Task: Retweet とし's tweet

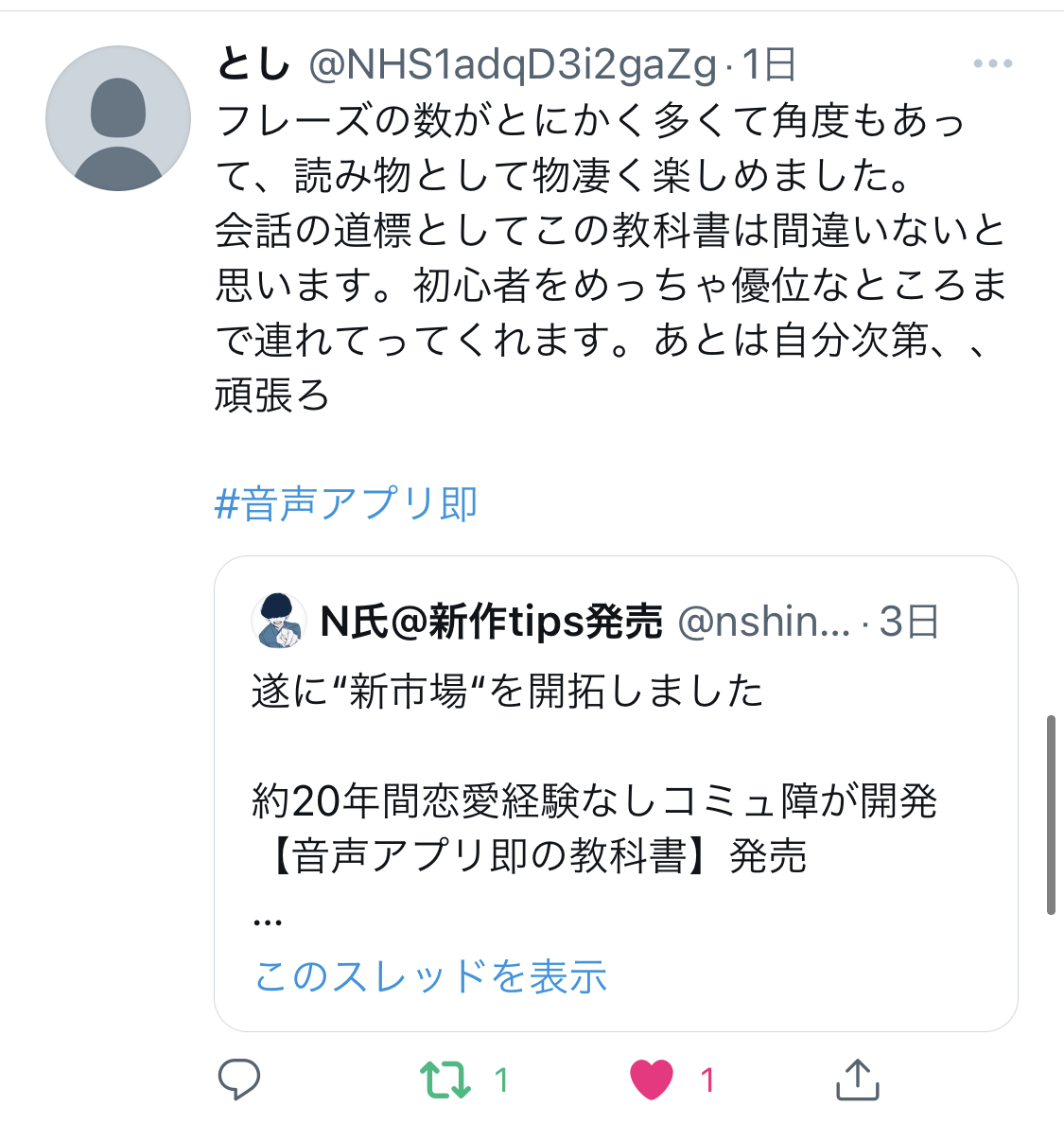Action: coord(445,1080)
